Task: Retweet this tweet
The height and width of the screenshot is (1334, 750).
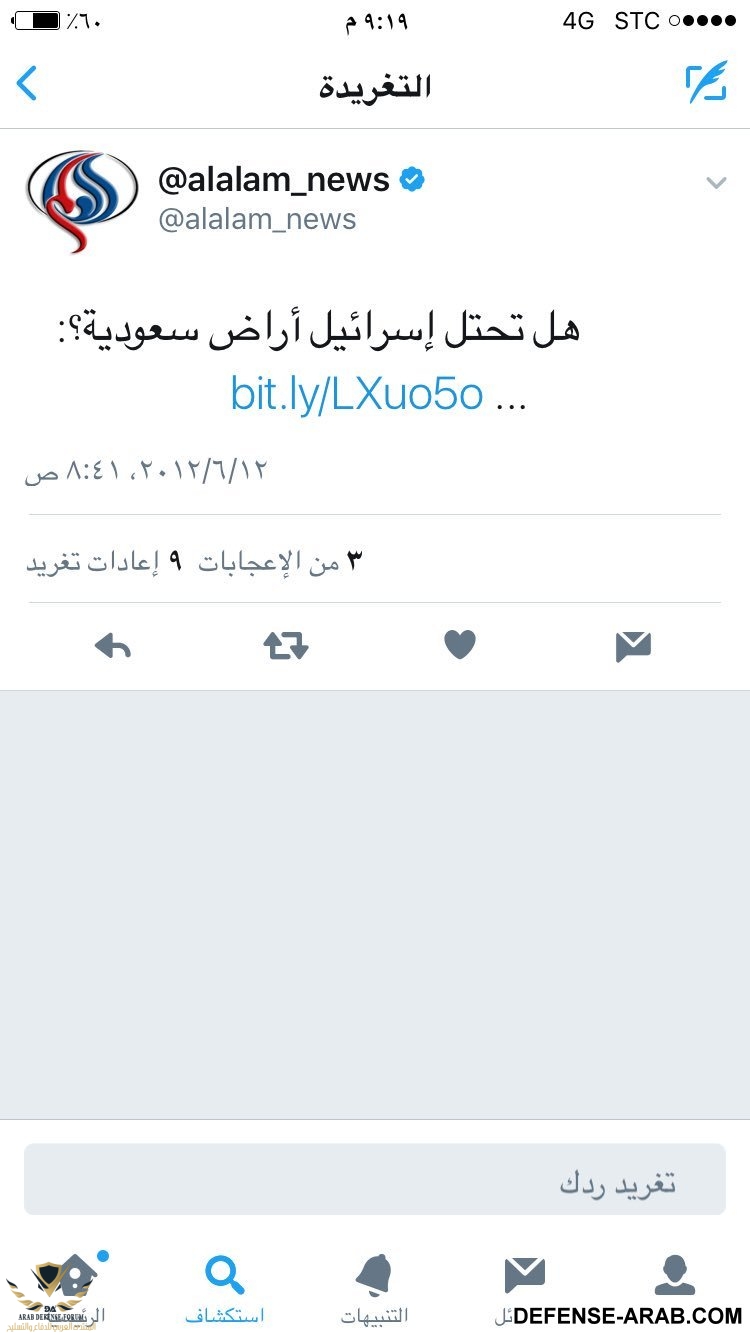Action: click(286, 647)
